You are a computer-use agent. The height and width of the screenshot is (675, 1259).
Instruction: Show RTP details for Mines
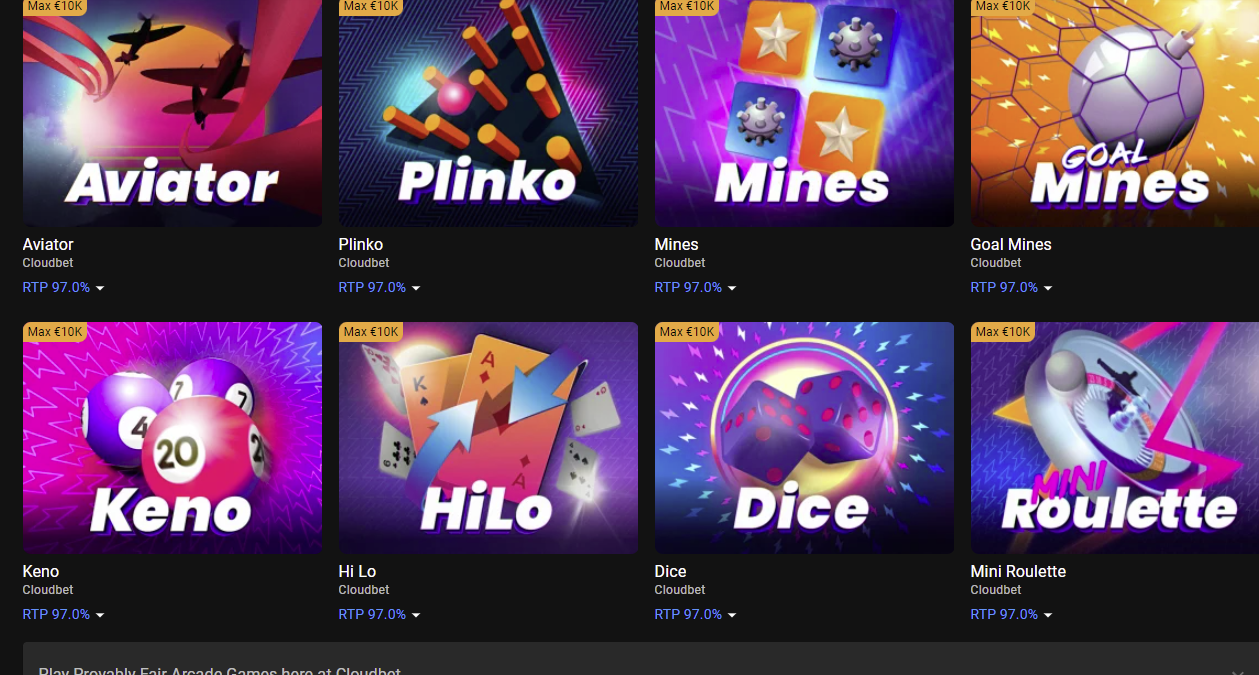click(x=696, y=288)
